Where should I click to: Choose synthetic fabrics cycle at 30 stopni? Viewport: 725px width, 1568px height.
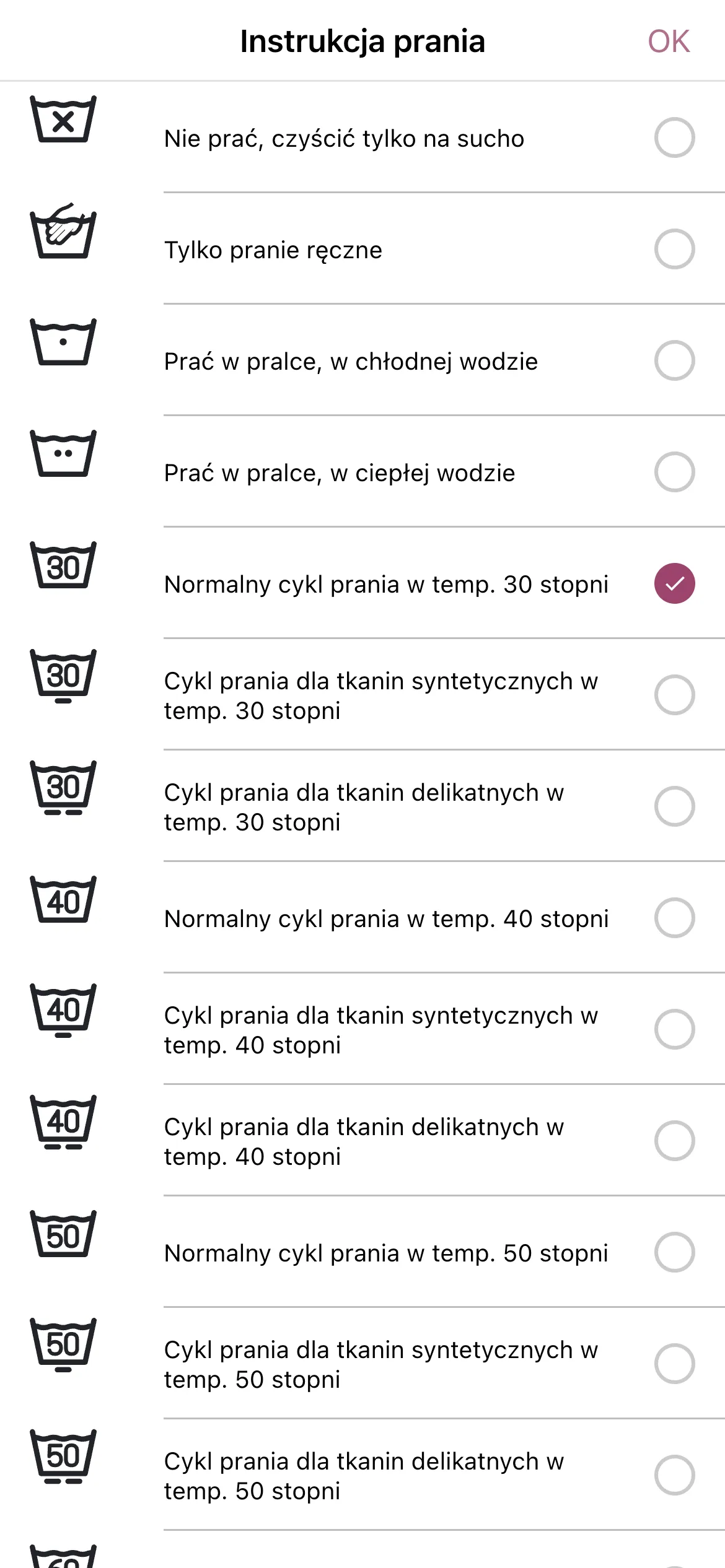pyautogui.click(x=674, y=695)
